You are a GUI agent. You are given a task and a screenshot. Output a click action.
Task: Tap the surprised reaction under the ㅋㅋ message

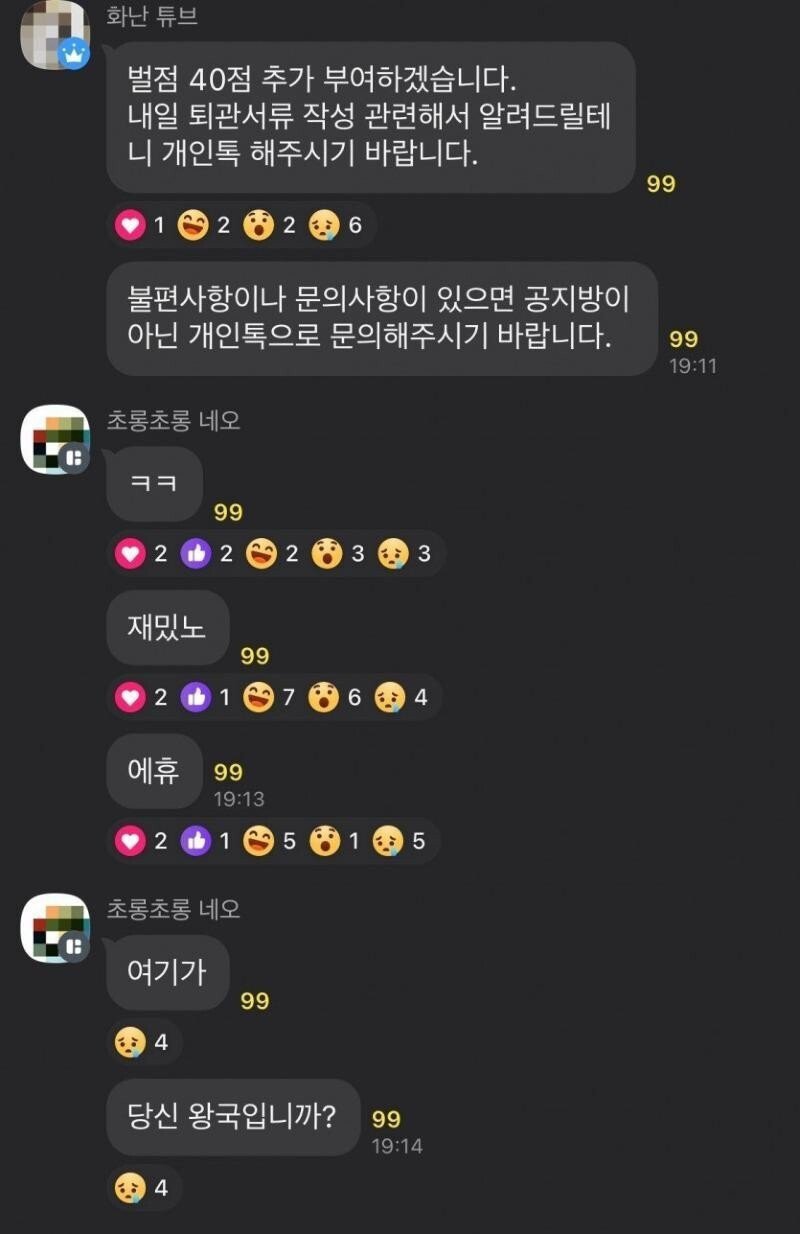click(x=326, y=554)
